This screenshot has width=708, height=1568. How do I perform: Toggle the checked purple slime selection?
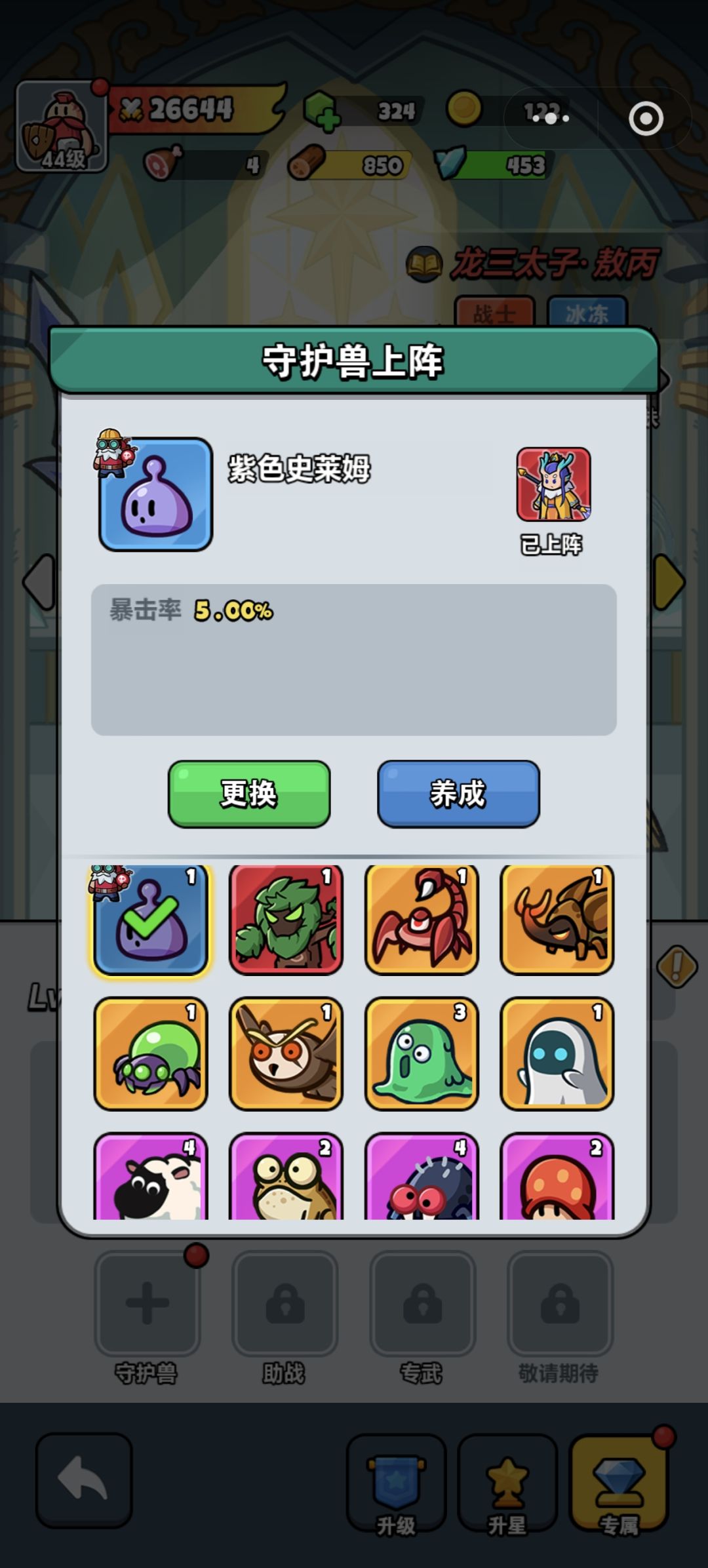[149, 919]
